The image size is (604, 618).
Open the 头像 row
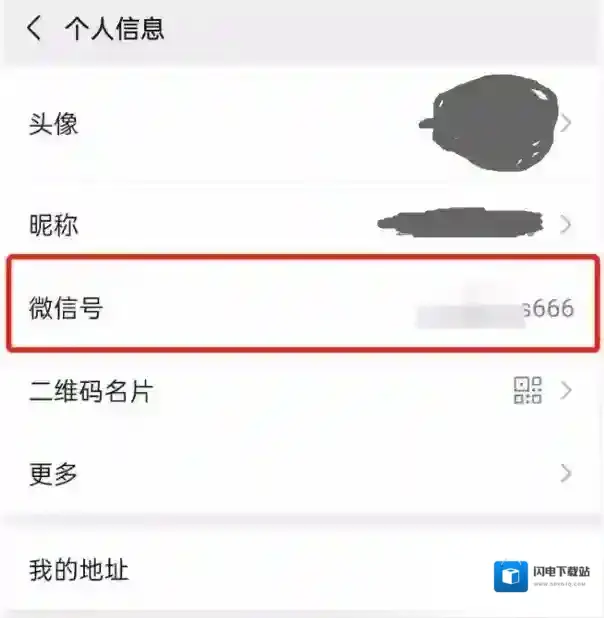coord(300,124)
